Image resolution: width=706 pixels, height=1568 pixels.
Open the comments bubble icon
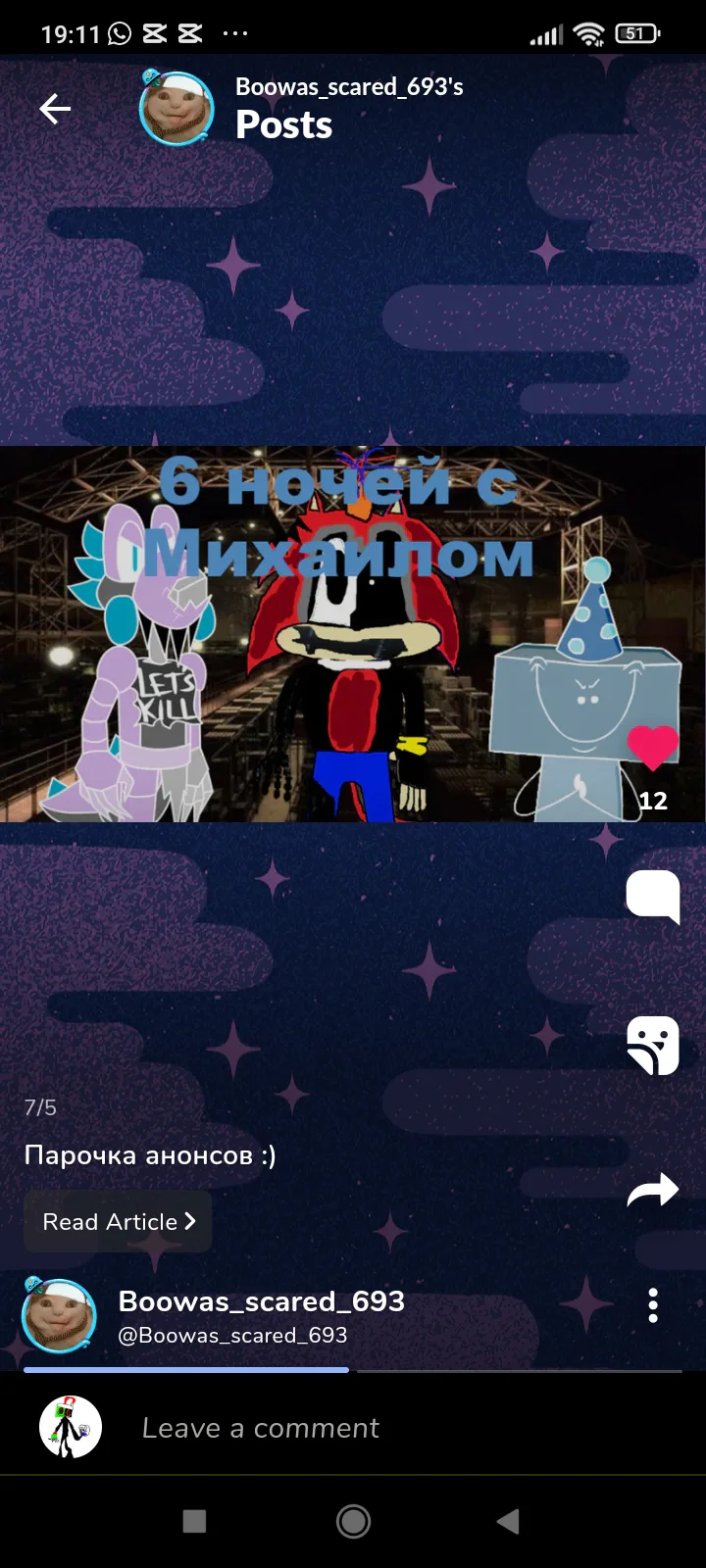click(x=653, y=896)
